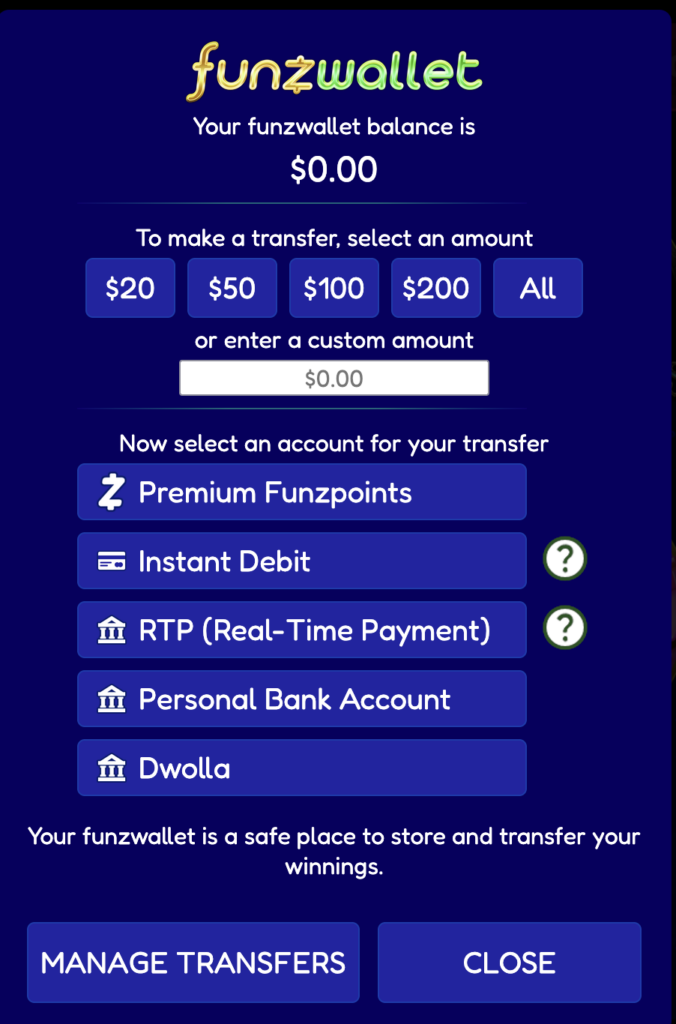Open Manage Transfers
Viewport: 676px width, 1024px height.
point(193,963)
